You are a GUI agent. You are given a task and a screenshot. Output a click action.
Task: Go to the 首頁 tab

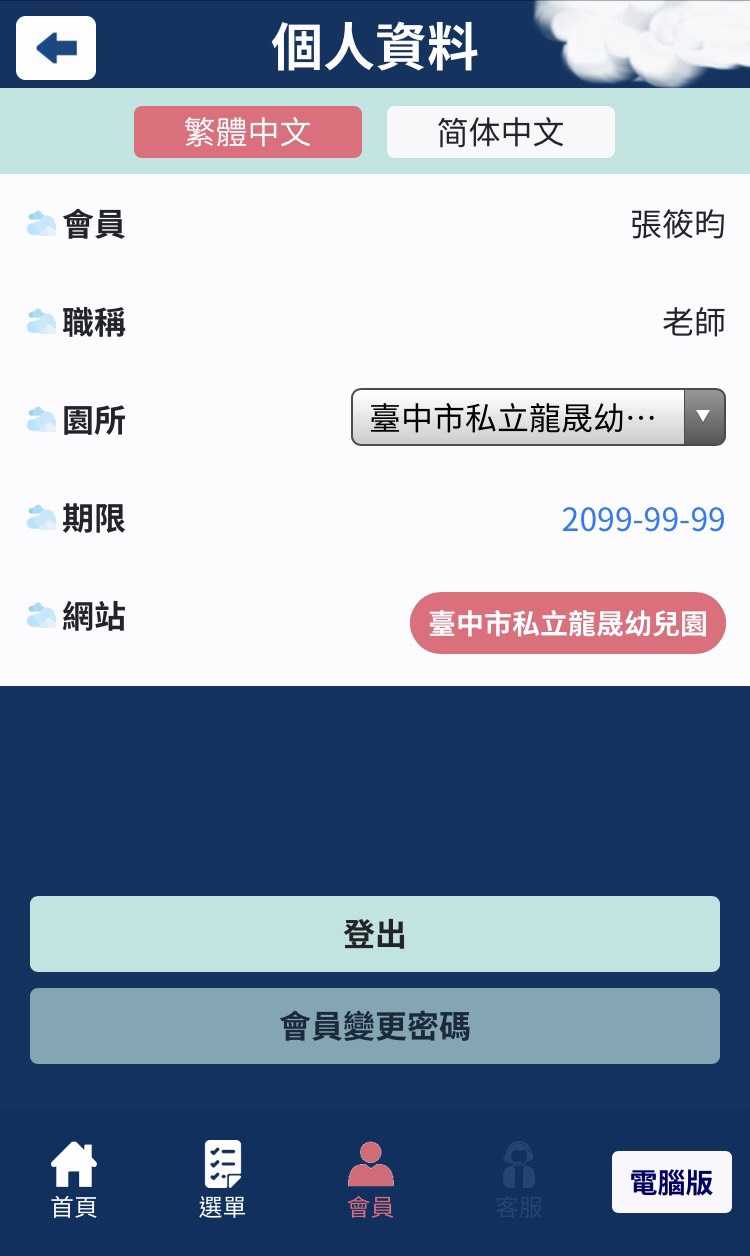pyautogui.click(x=74, y=1181)
